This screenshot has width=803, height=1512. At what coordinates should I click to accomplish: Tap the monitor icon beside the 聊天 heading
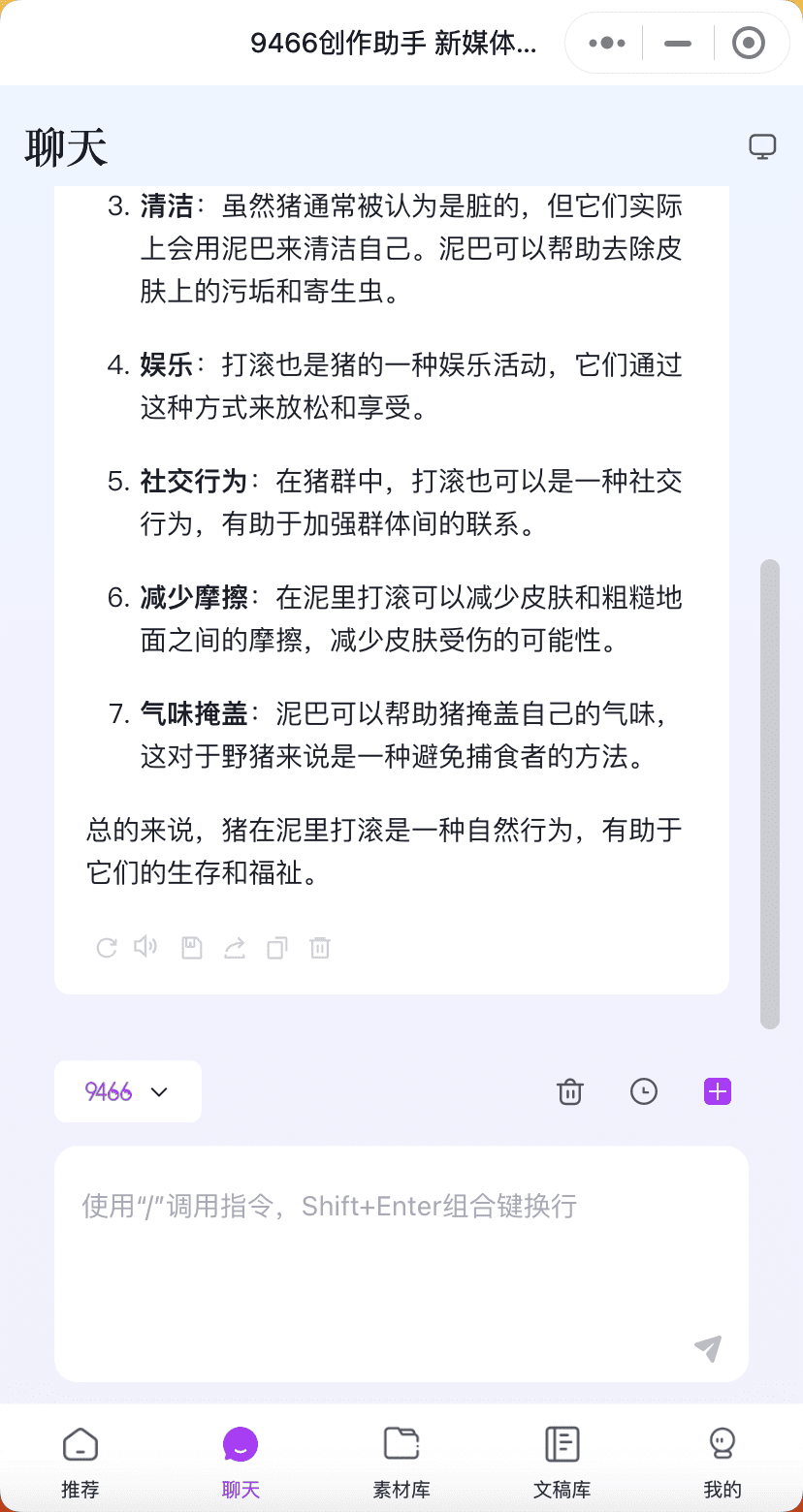click(762, 146)
